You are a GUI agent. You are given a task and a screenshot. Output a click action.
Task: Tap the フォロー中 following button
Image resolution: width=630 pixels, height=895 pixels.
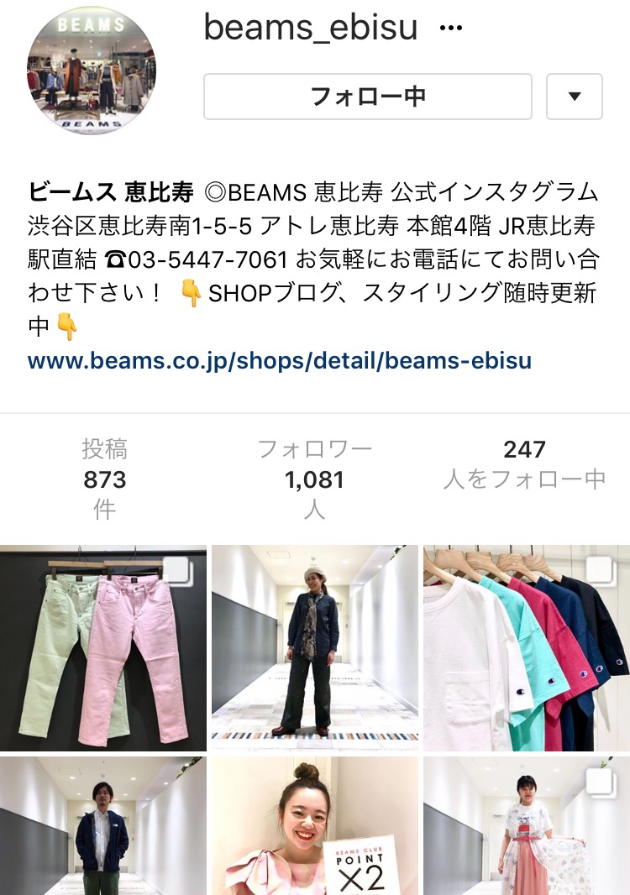pos(368,97)
